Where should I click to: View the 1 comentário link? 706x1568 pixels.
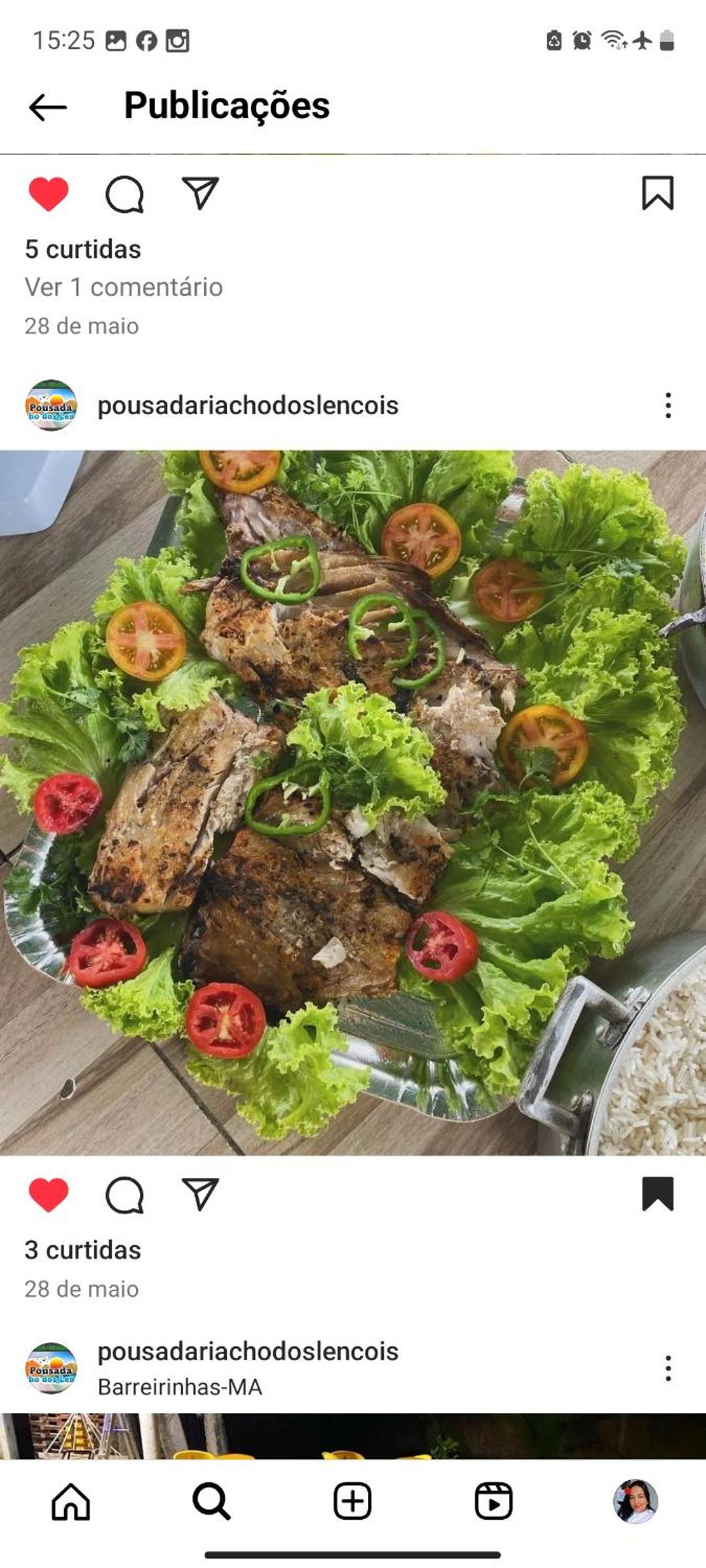coord(124,287)
